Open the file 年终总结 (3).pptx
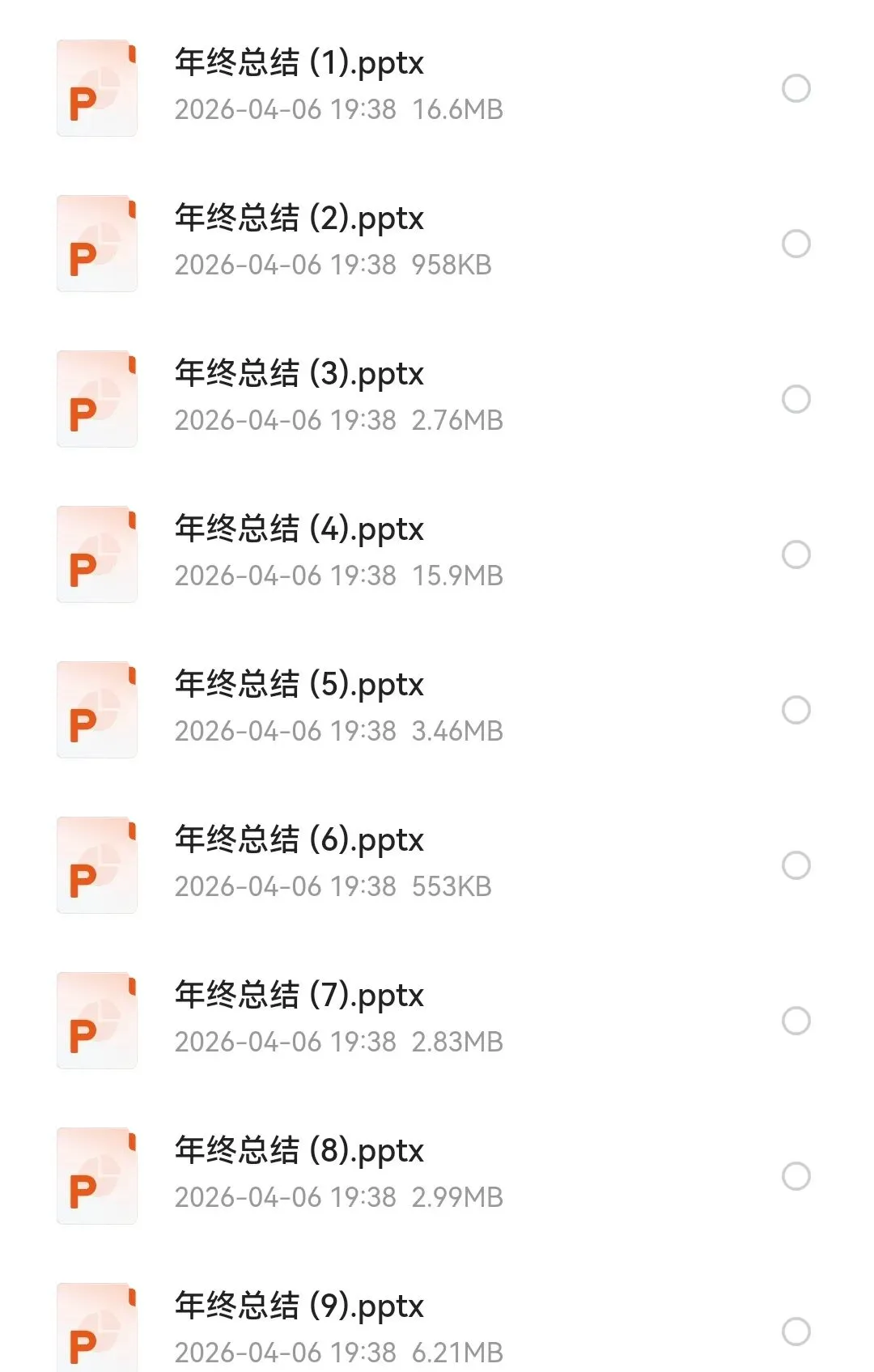 click(x=299, y=375)
